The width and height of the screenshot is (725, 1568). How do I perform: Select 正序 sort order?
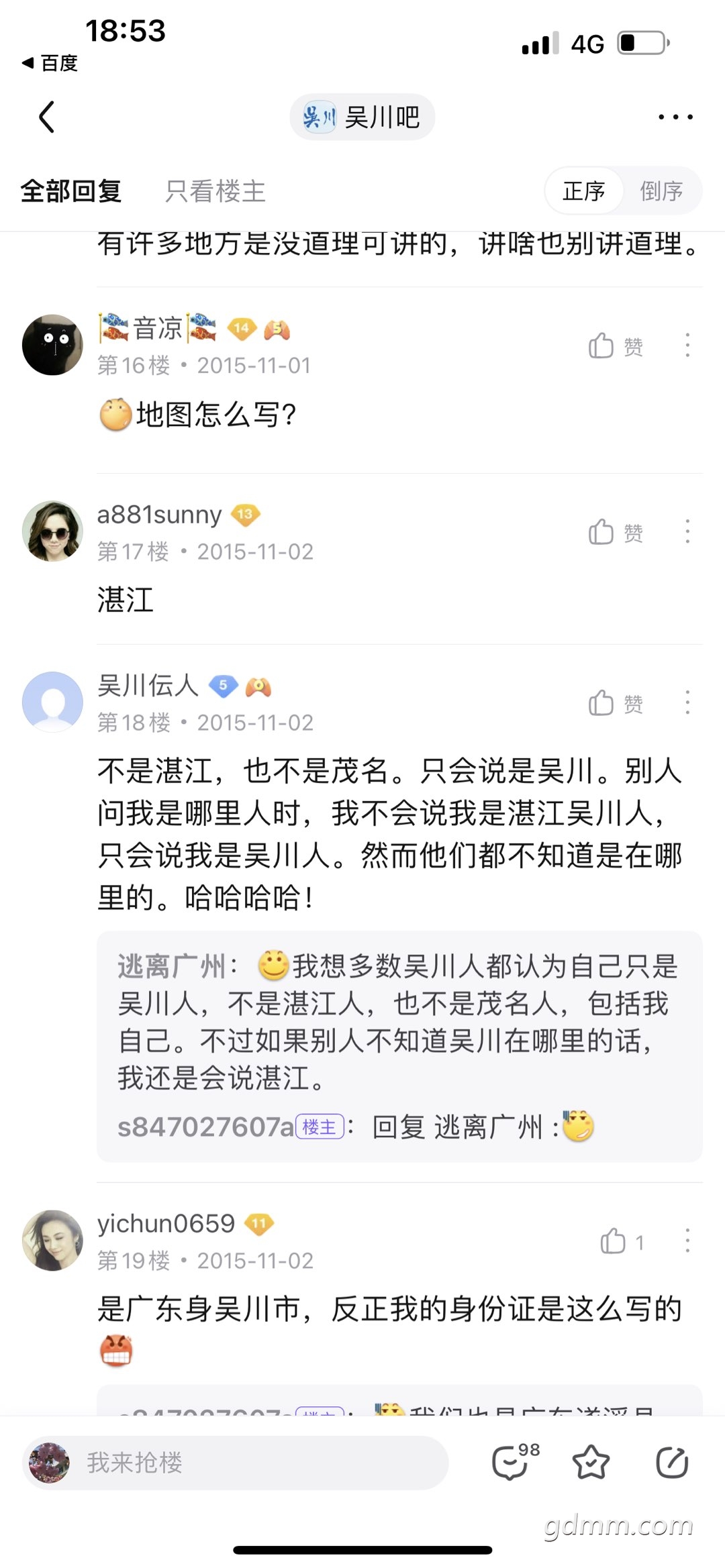click(x=583, y=191)
